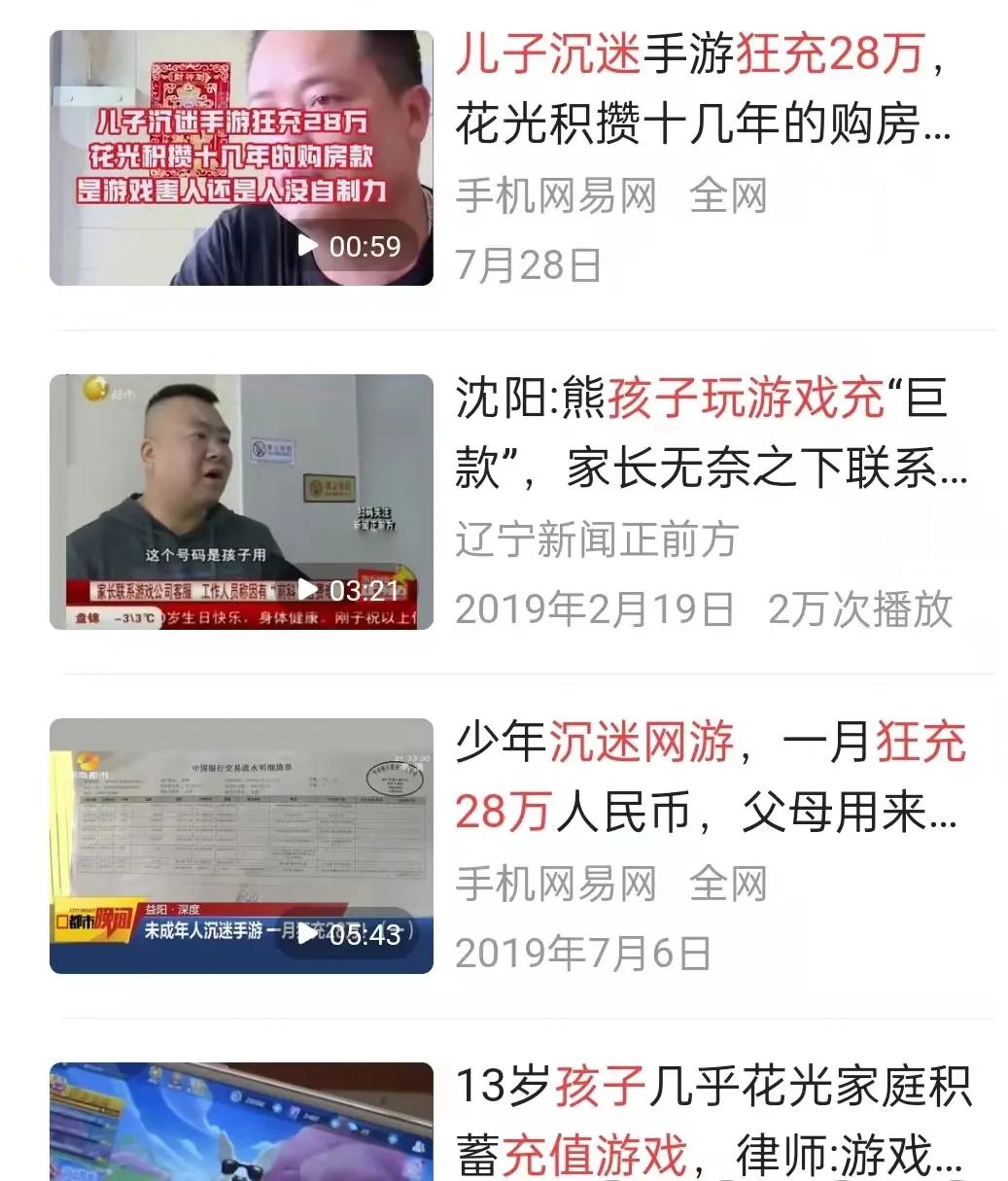Select the 全网 filter label

pos(731,196)
